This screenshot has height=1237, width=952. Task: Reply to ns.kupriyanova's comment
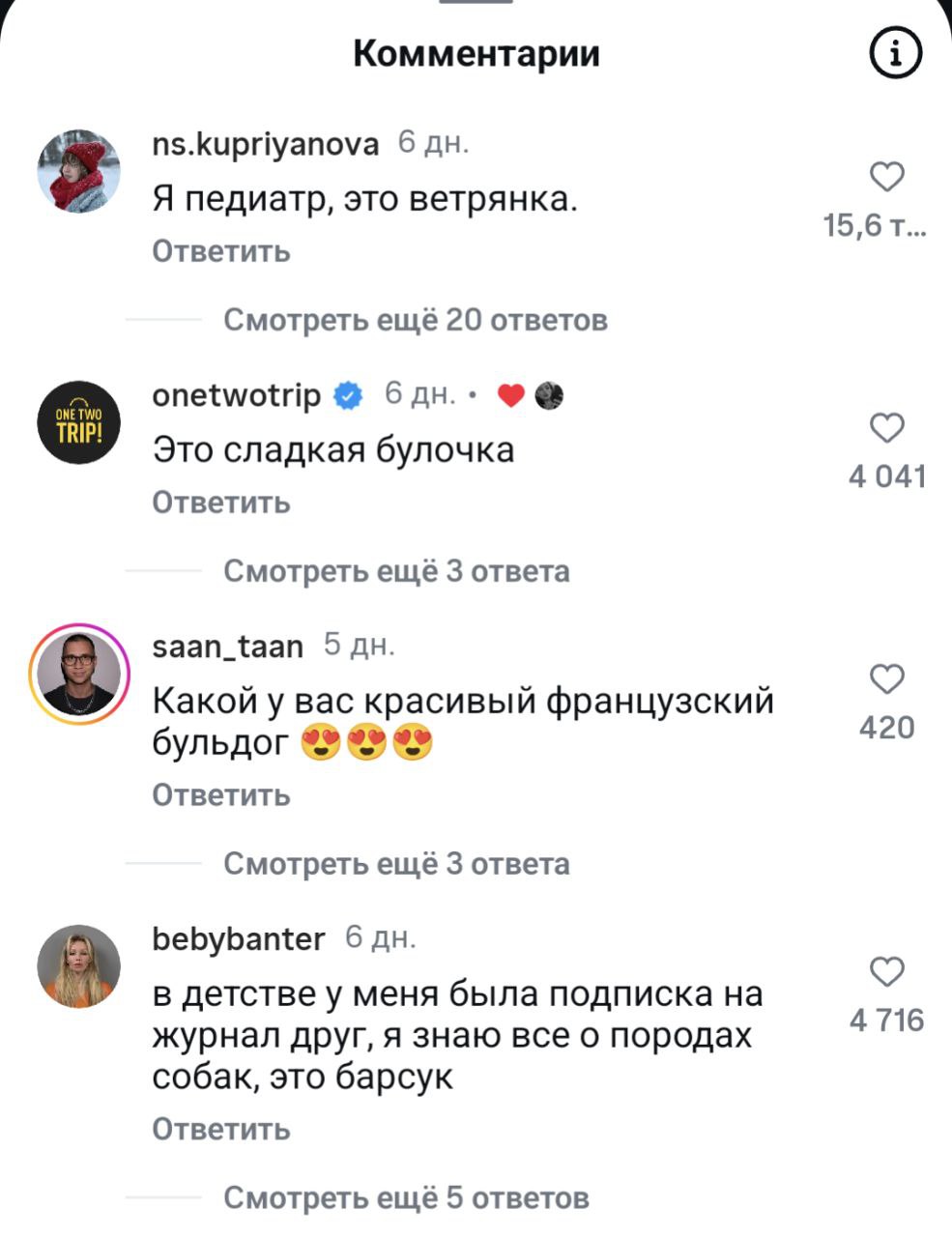[221, 251]
